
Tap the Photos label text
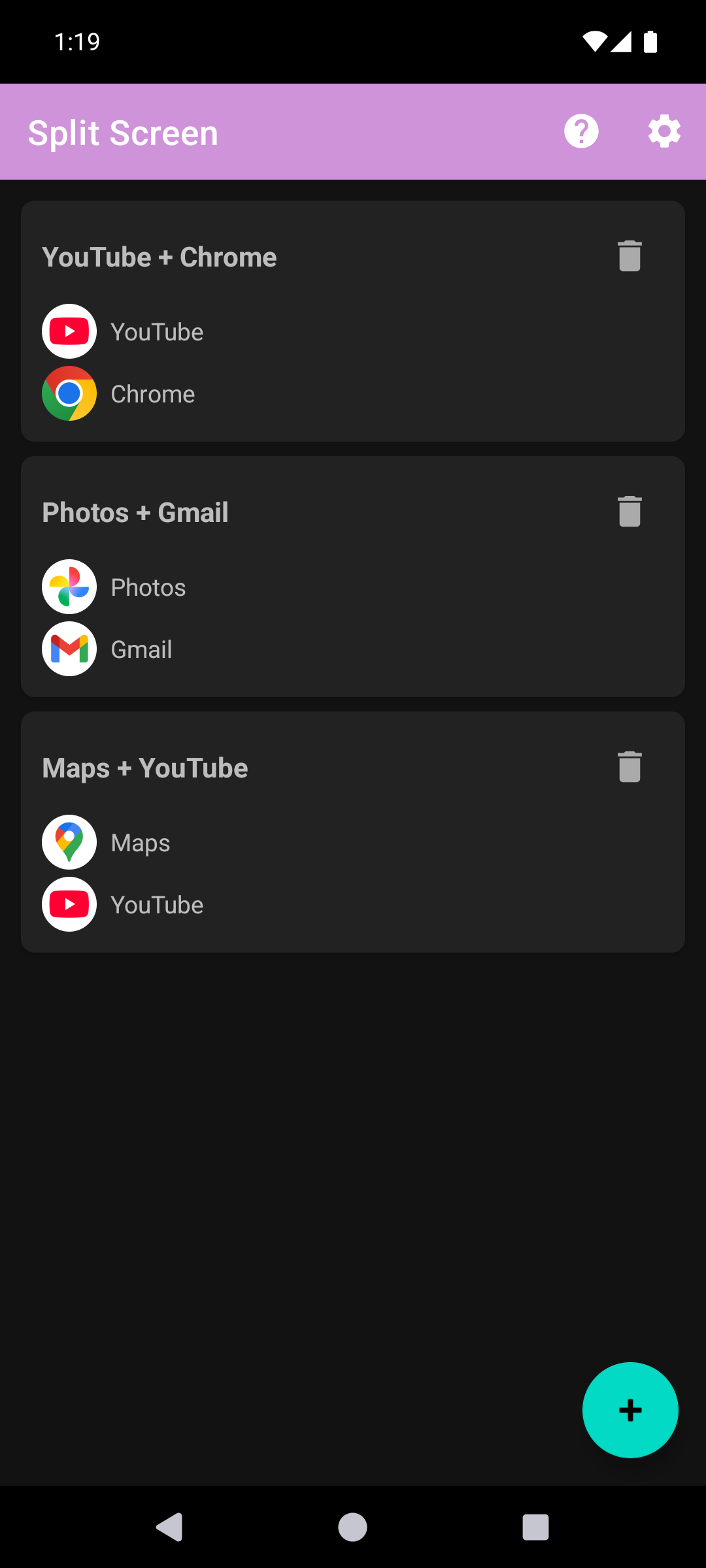148,587
